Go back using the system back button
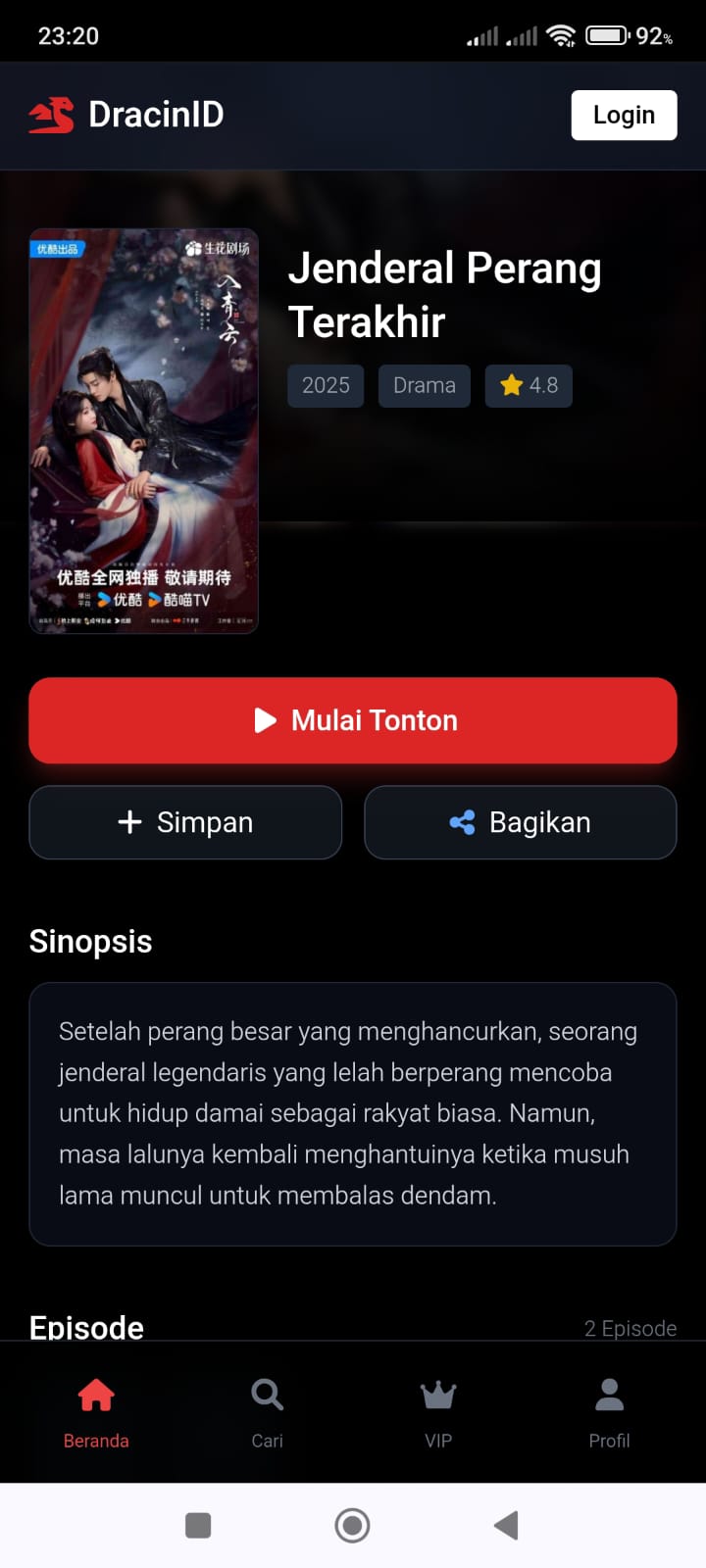Image resolution: width=706 pixels, height=1568 pixels. 506,1525
